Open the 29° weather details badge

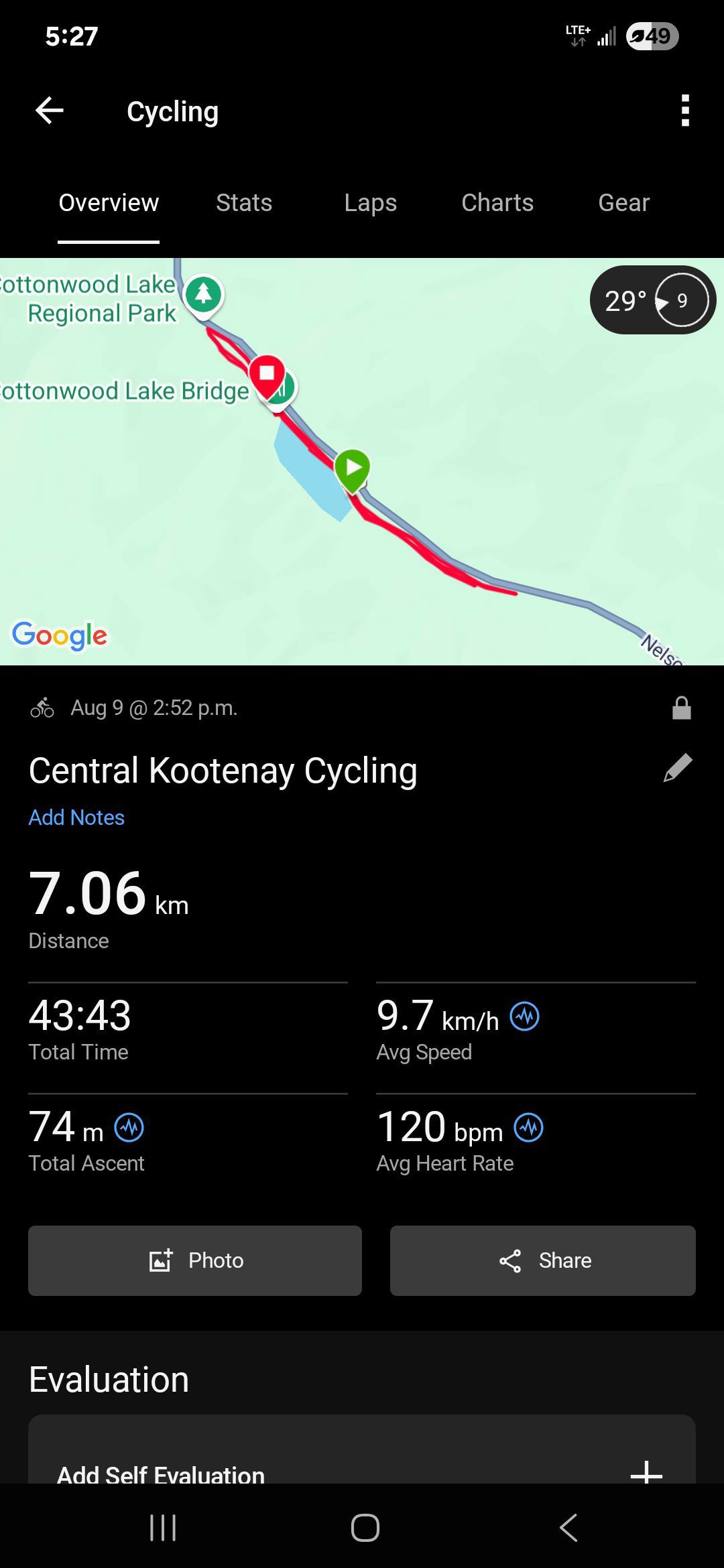tap(652, 301)
